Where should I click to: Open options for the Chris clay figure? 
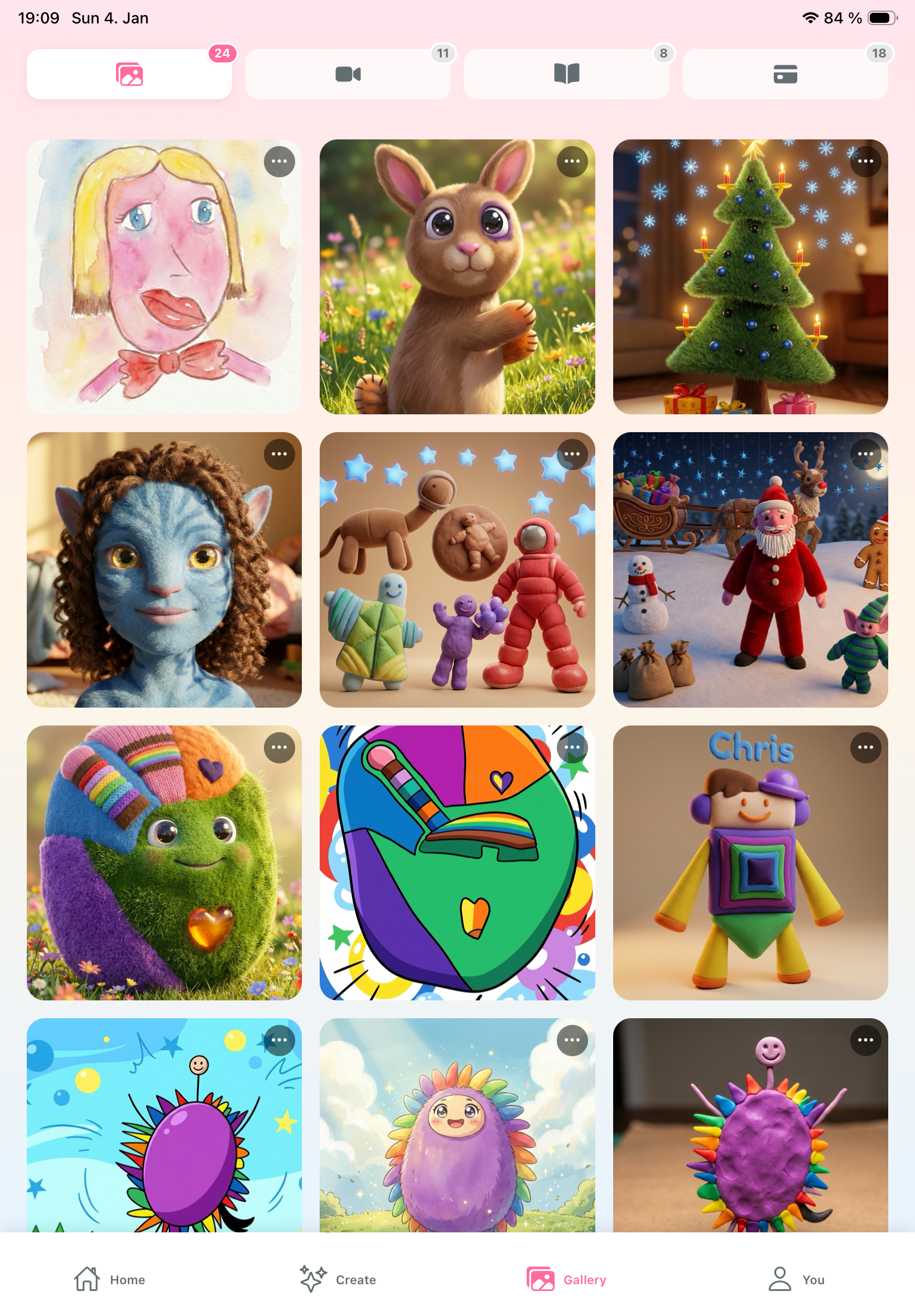click(x=865, y=747)
